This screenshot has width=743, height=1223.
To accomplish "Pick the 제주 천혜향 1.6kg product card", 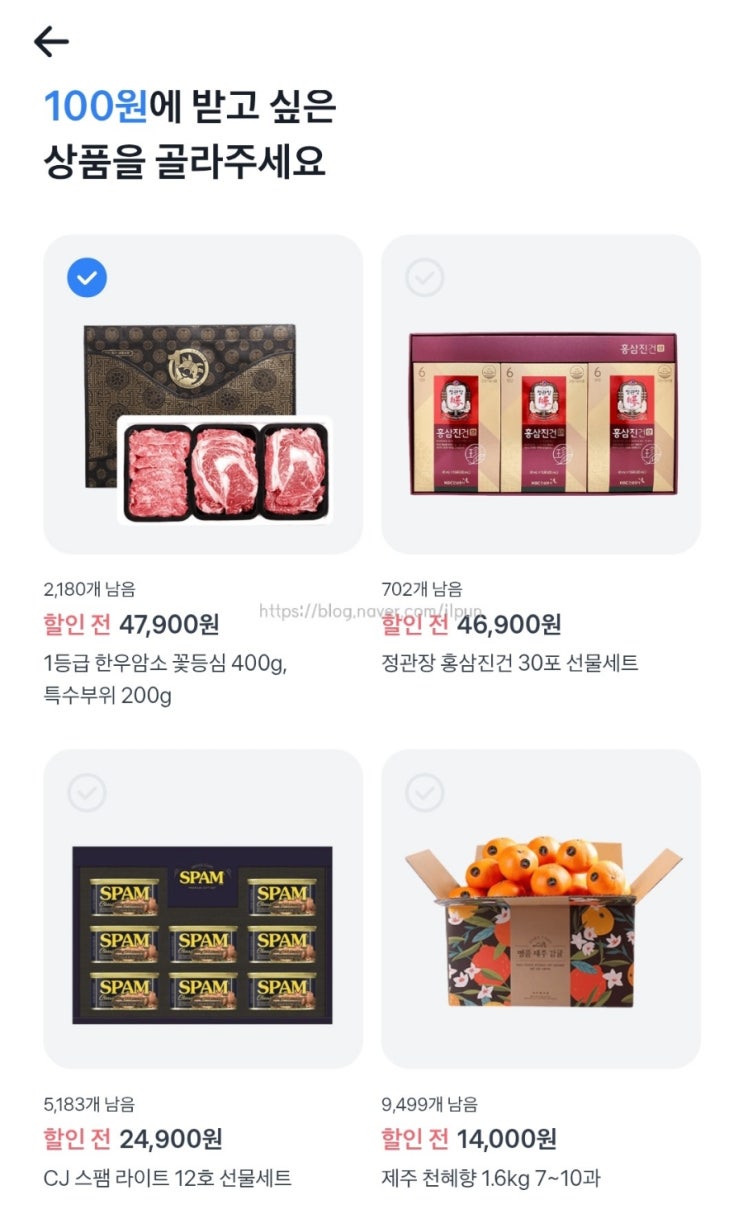I will click(x=541, y=909).
